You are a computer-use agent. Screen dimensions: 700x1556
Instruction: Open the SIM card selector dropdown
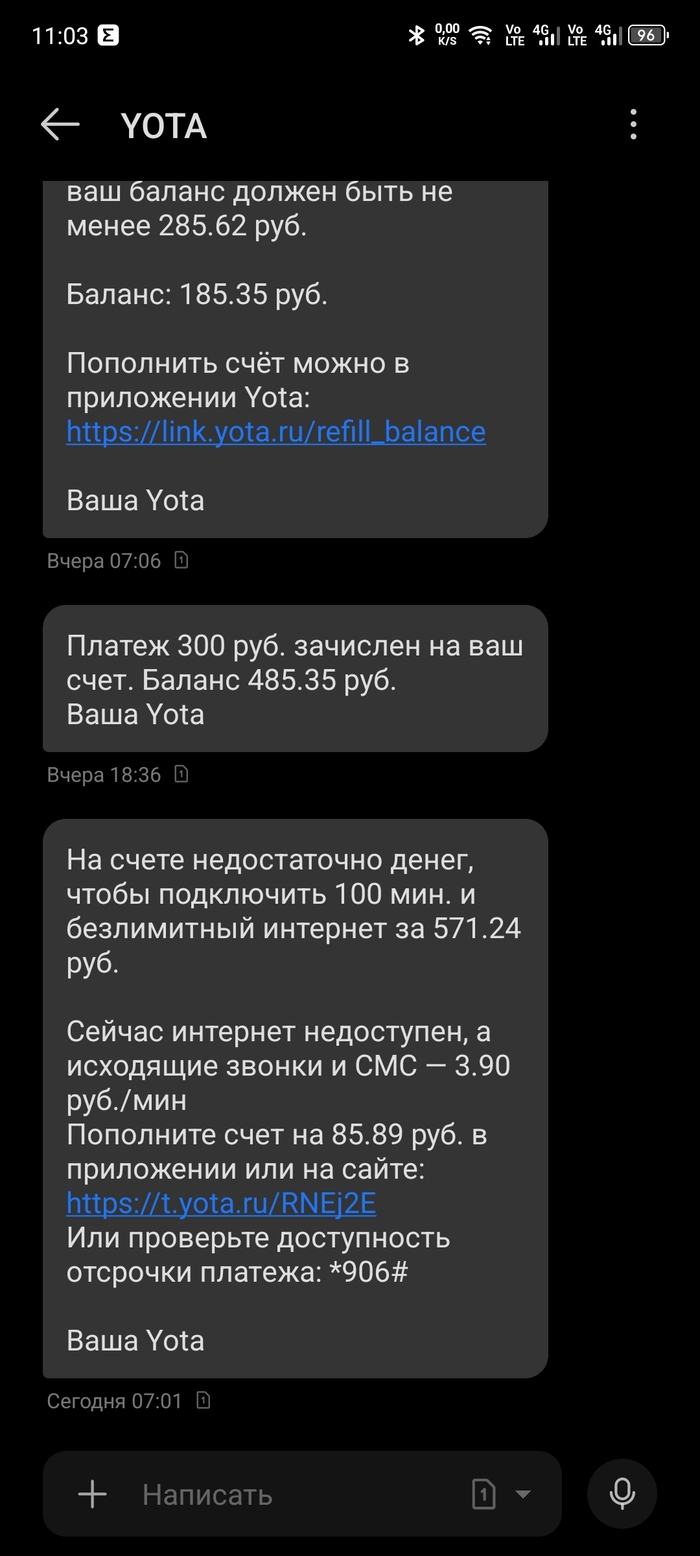[x=501, y=1495]
